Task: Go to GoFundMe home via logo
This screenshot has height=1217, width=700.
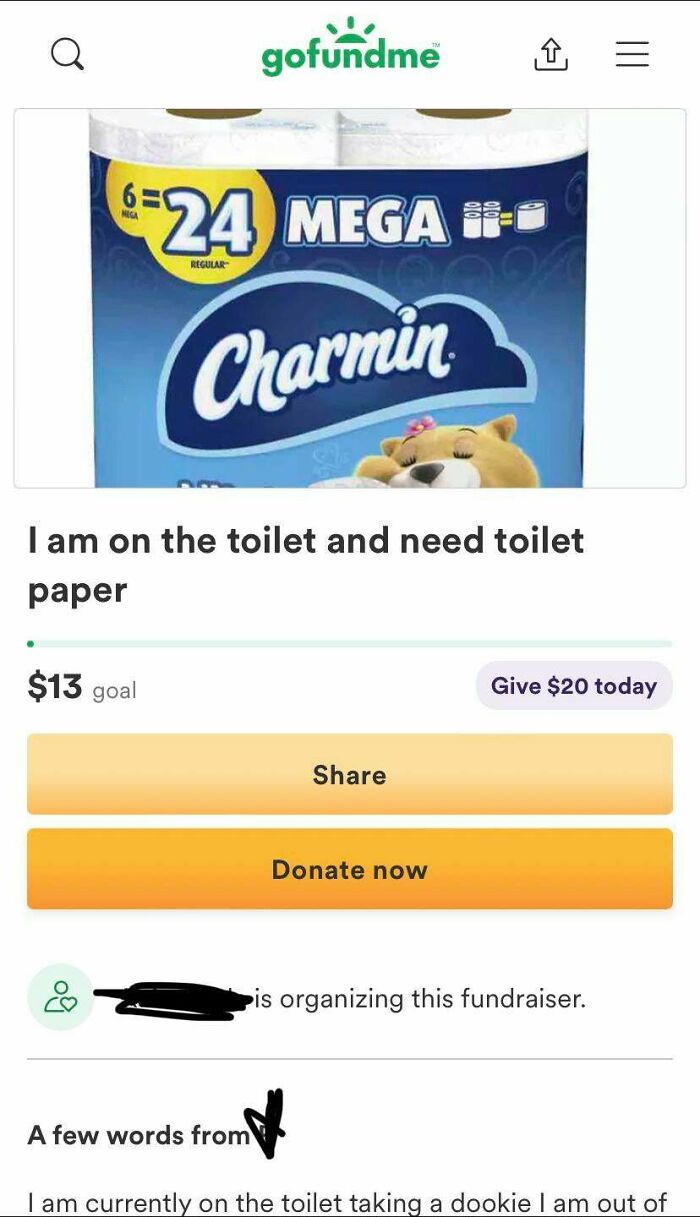Action: [350, 50]
